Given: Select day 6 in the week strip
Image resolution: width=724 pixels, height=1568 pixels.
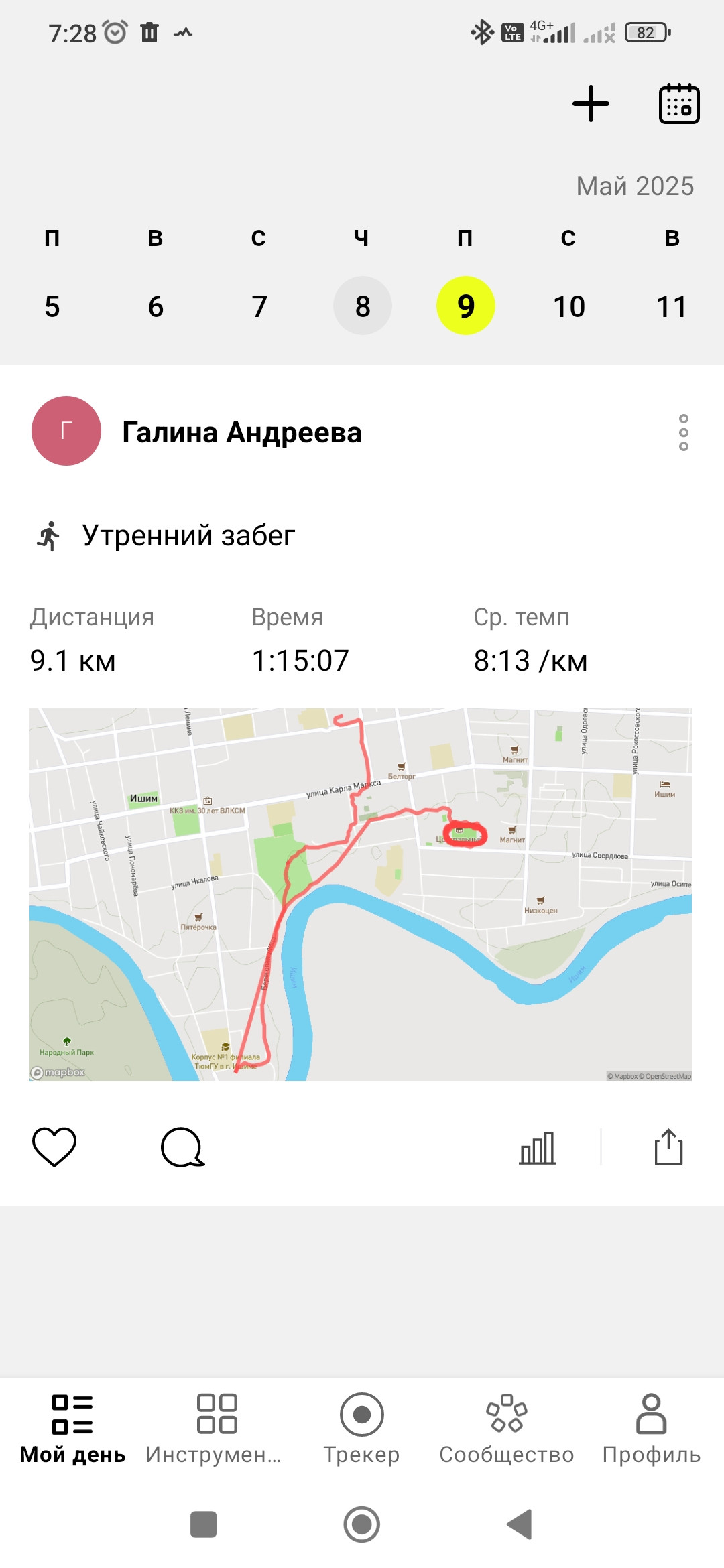Looking at the screenshot, I should pyautogui.click(x=156, y=306).
